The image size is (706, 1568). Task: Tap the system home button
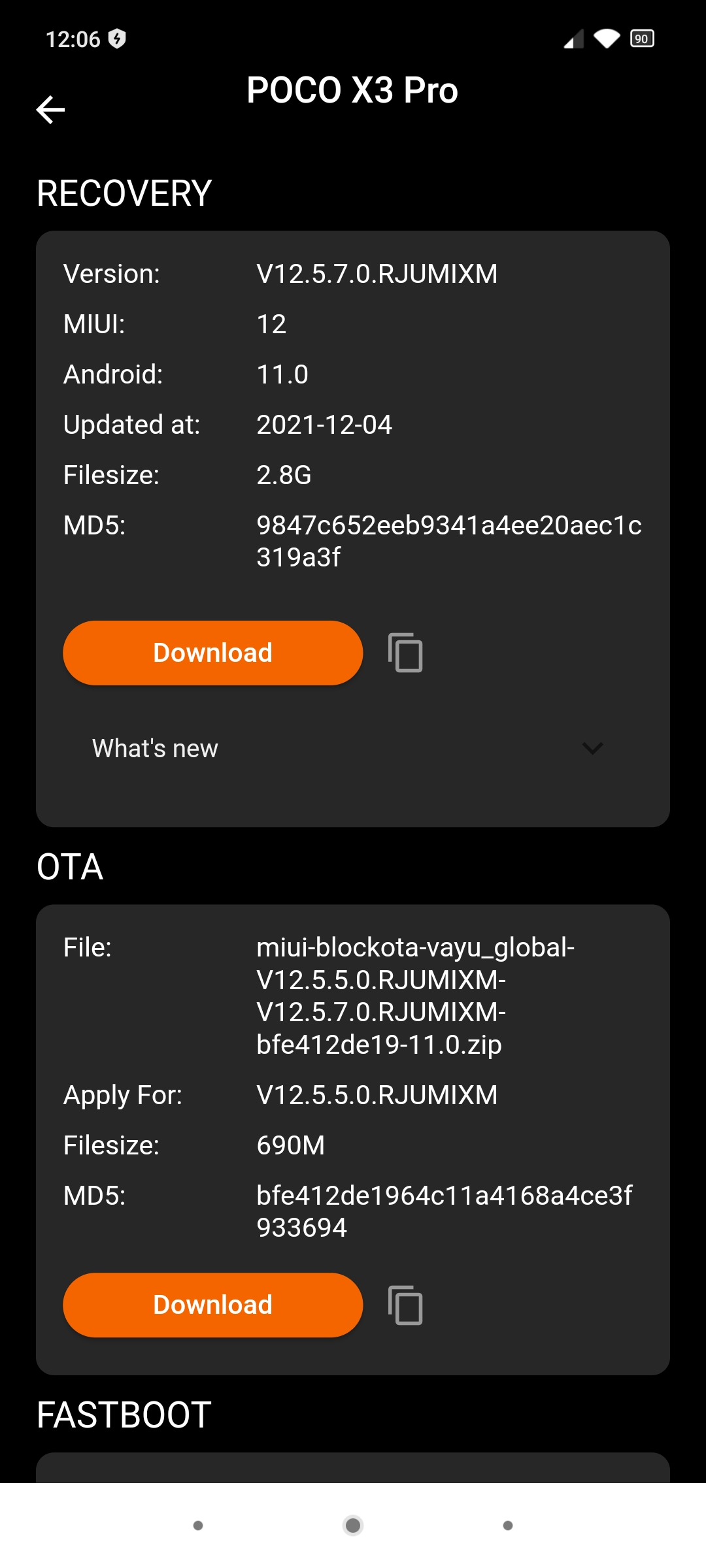[x=353, y=1525]
